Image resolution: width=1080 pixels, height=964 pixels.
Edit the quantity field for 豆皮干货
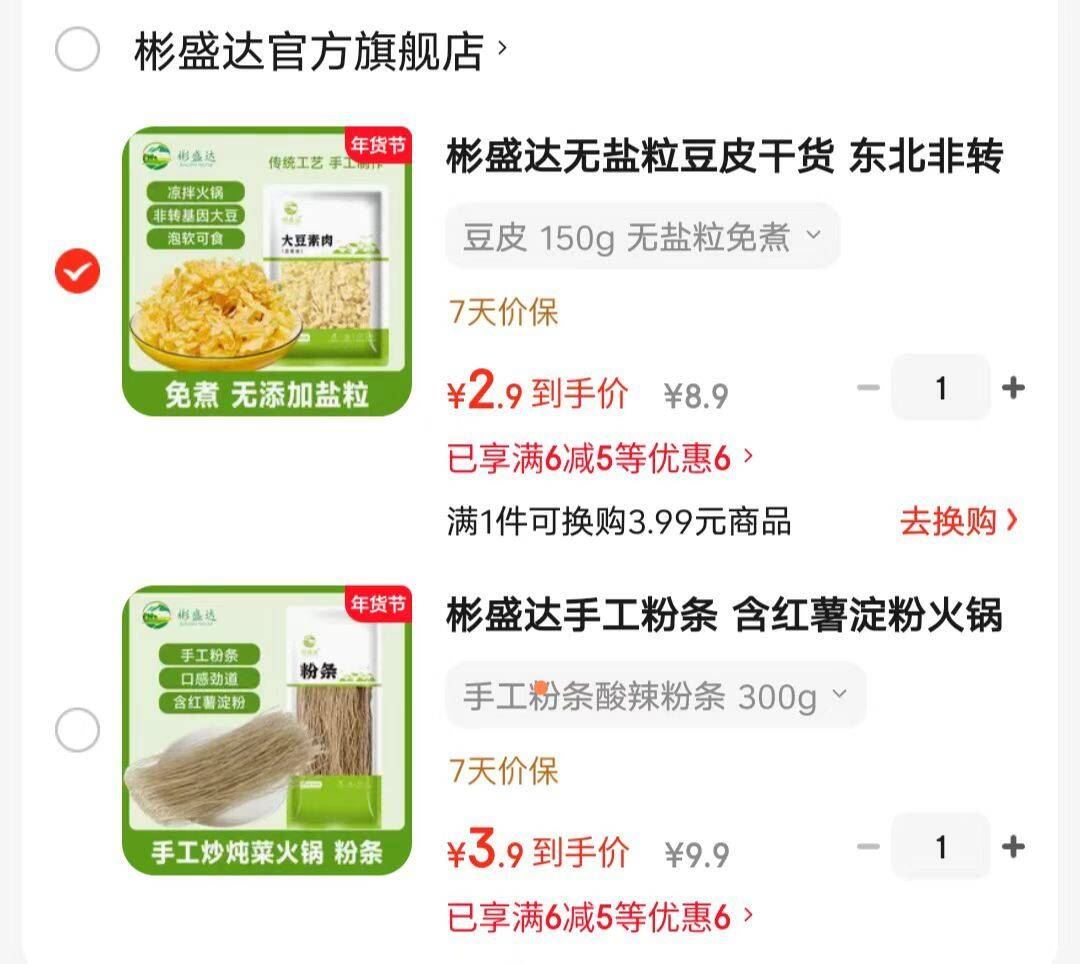tap(940, 388)
